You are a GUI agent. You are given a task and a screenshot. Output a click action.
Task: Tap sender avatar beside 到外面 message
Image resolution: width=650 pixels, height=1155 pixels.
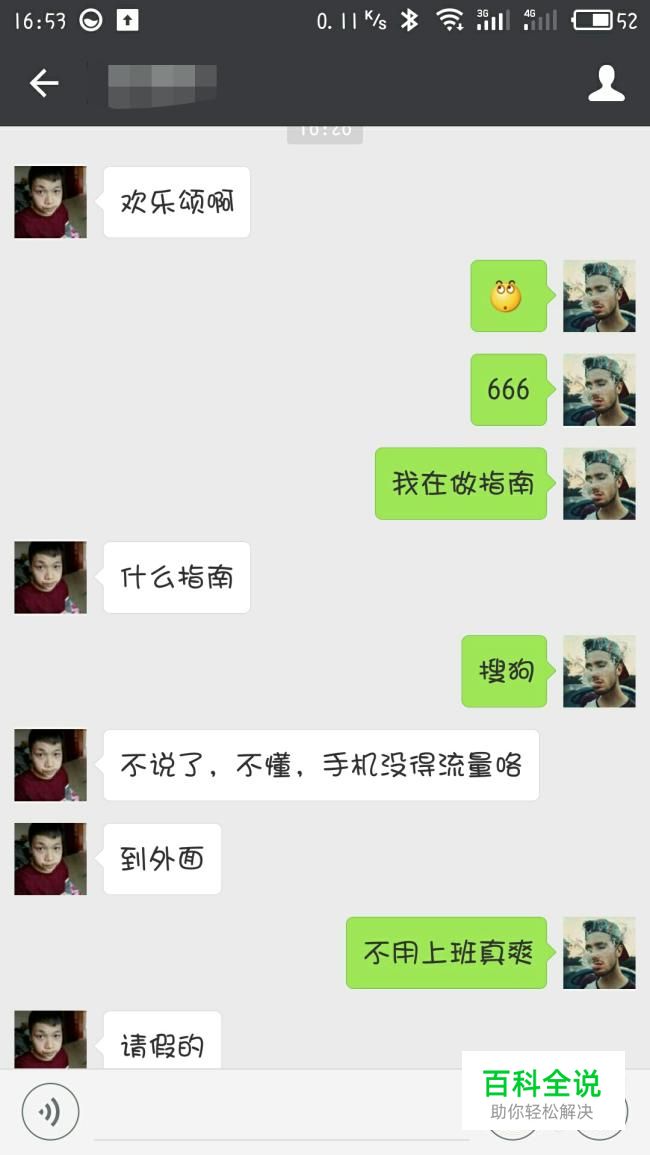click(50, 859)
